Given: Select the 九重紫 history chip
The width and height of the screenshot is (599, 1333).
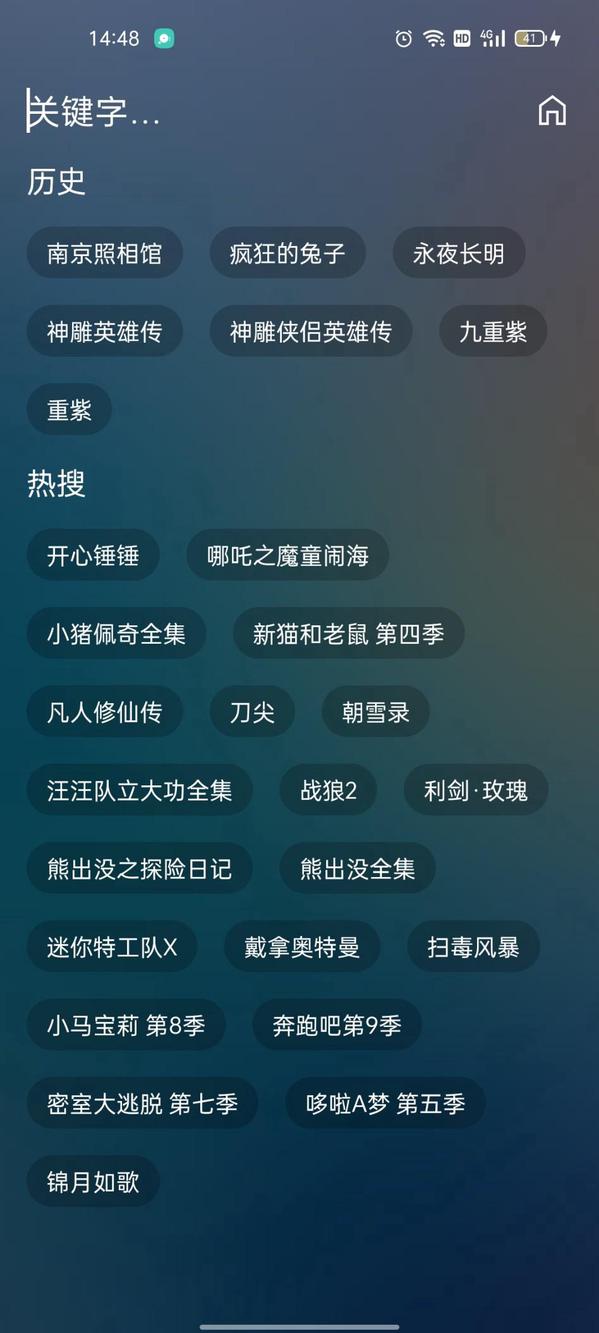Looking at the screenshot, I should pyautogui.click(x=493, y=331).
